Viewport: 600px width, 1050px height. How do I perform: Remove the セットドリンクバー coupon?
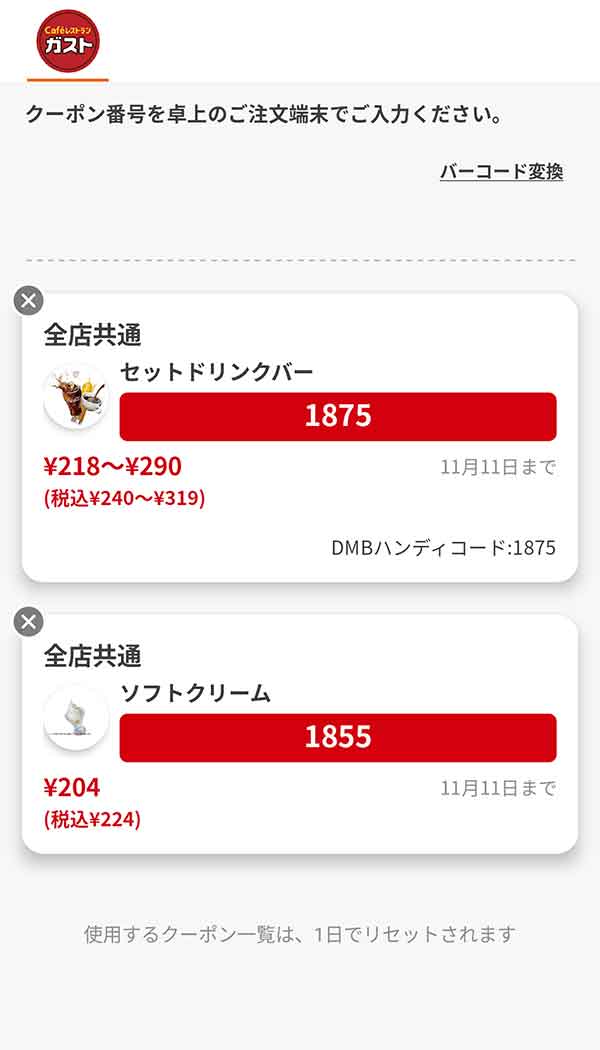[x=29, y=301]
